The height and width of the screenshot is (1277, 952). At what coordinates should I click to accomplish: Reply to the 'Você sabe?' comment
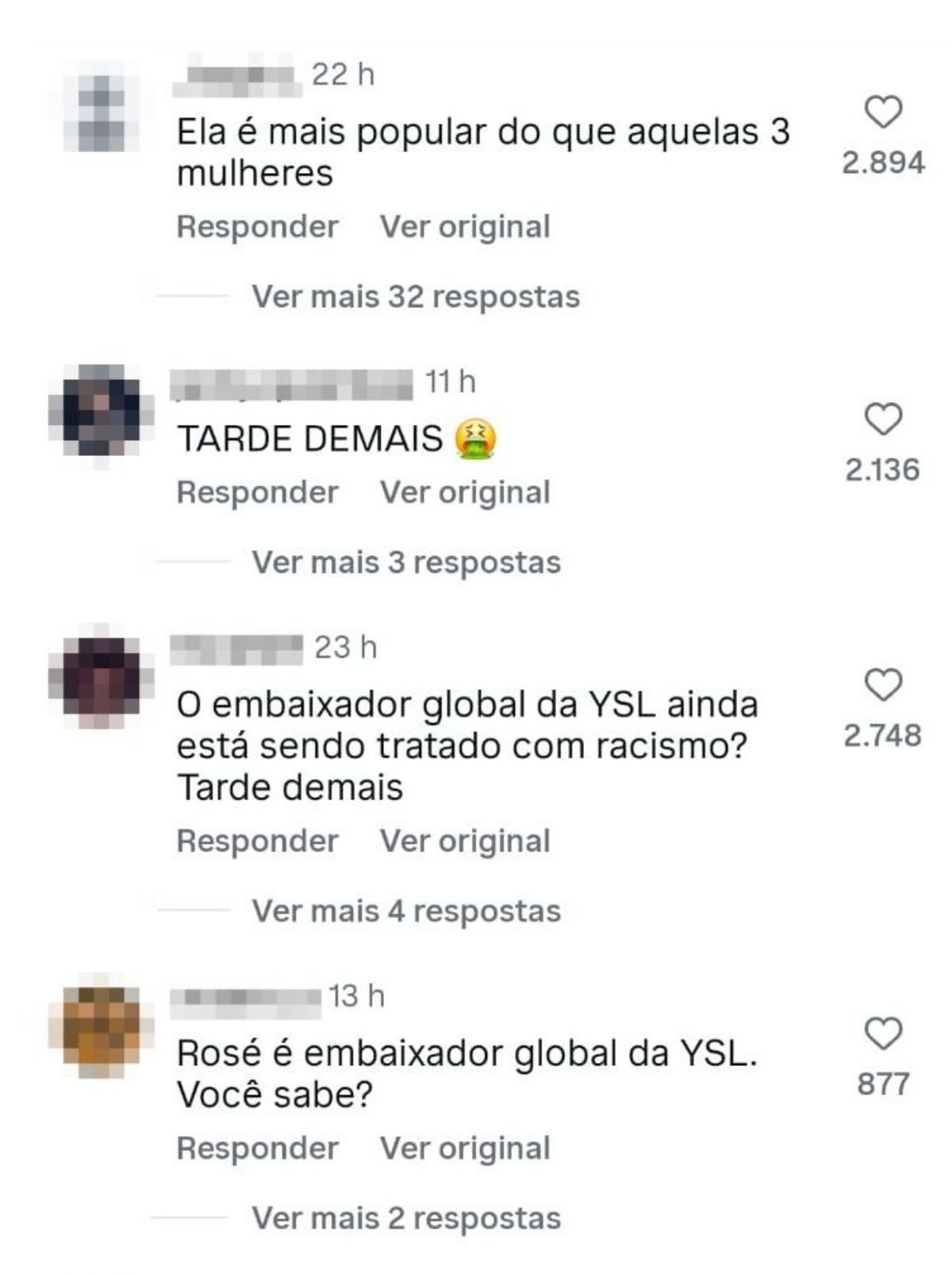point(257,1149)
